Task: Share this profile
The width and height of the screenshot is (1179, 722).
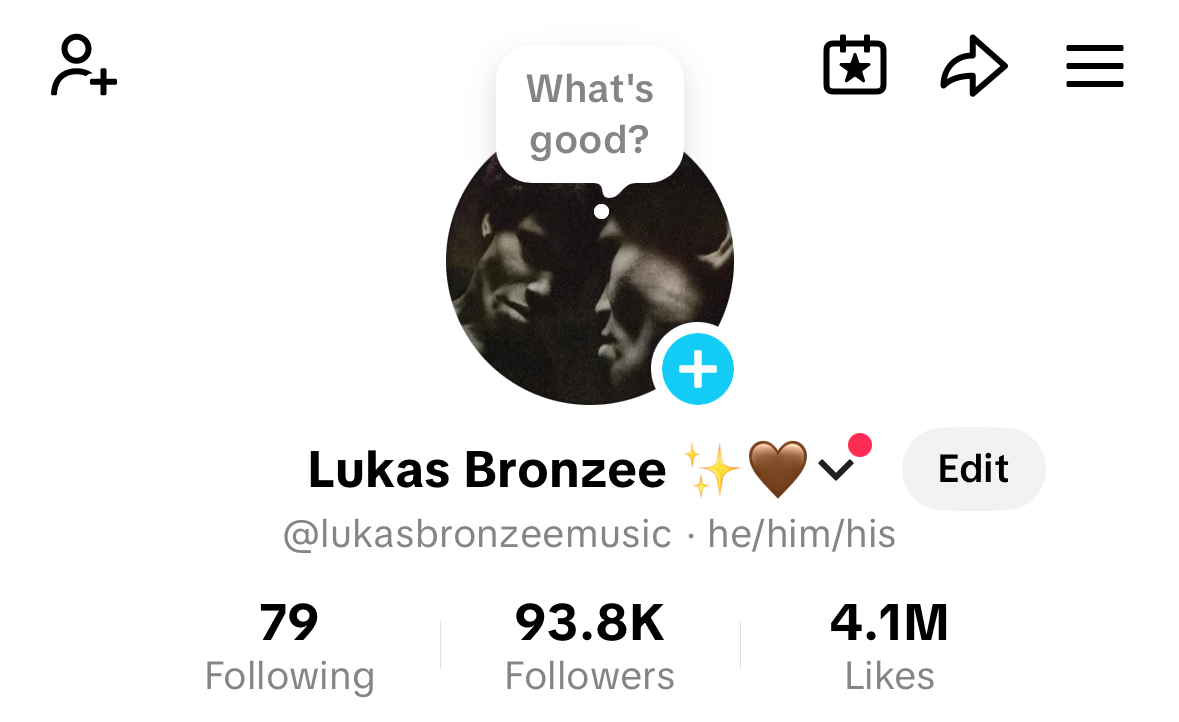Action: 973,67
